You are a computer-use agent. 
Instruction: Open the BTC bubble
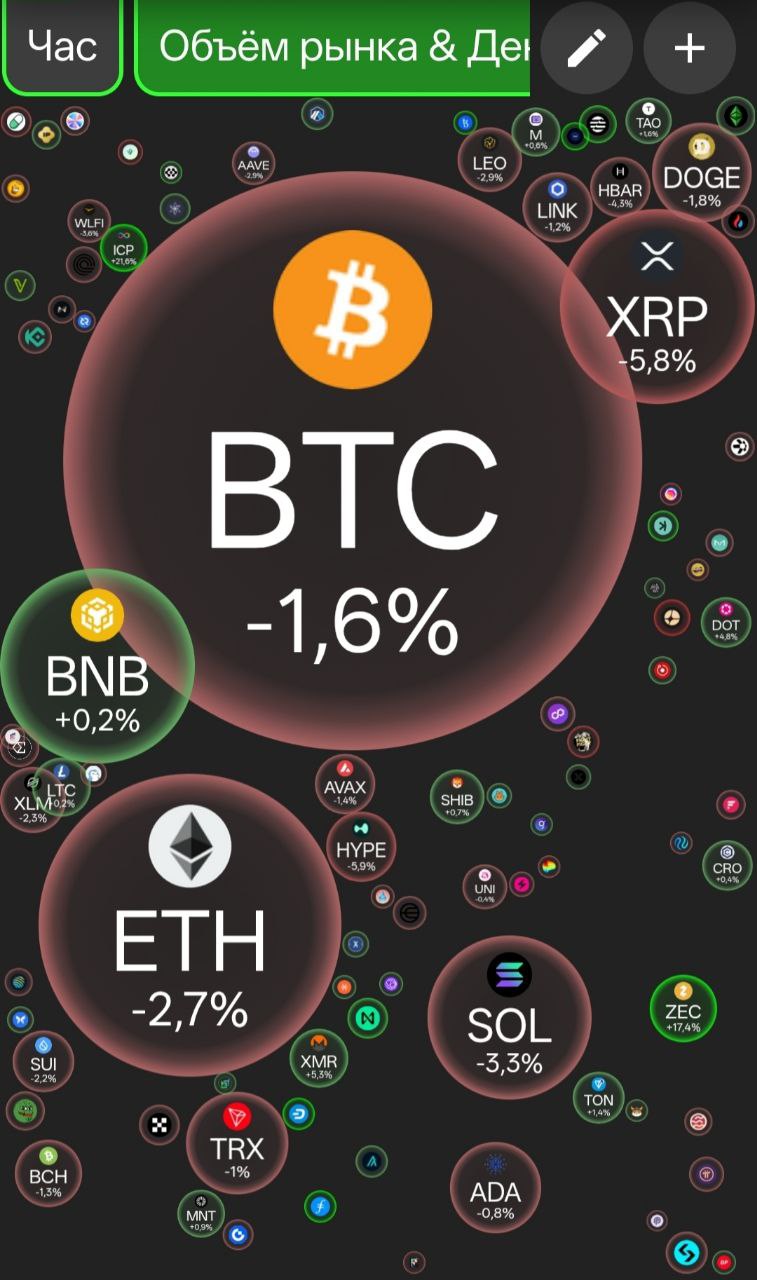click(352, 460)
